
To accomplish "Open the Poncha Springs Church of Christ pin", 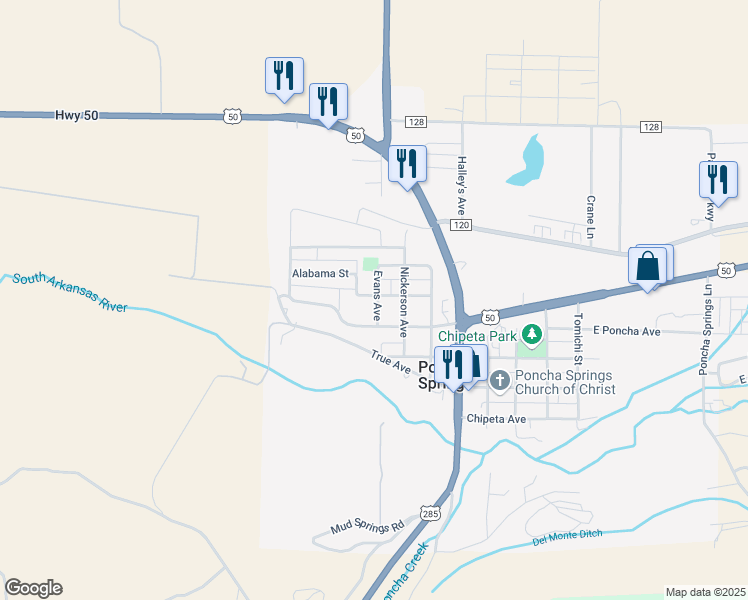I will [x=500, y=382].
